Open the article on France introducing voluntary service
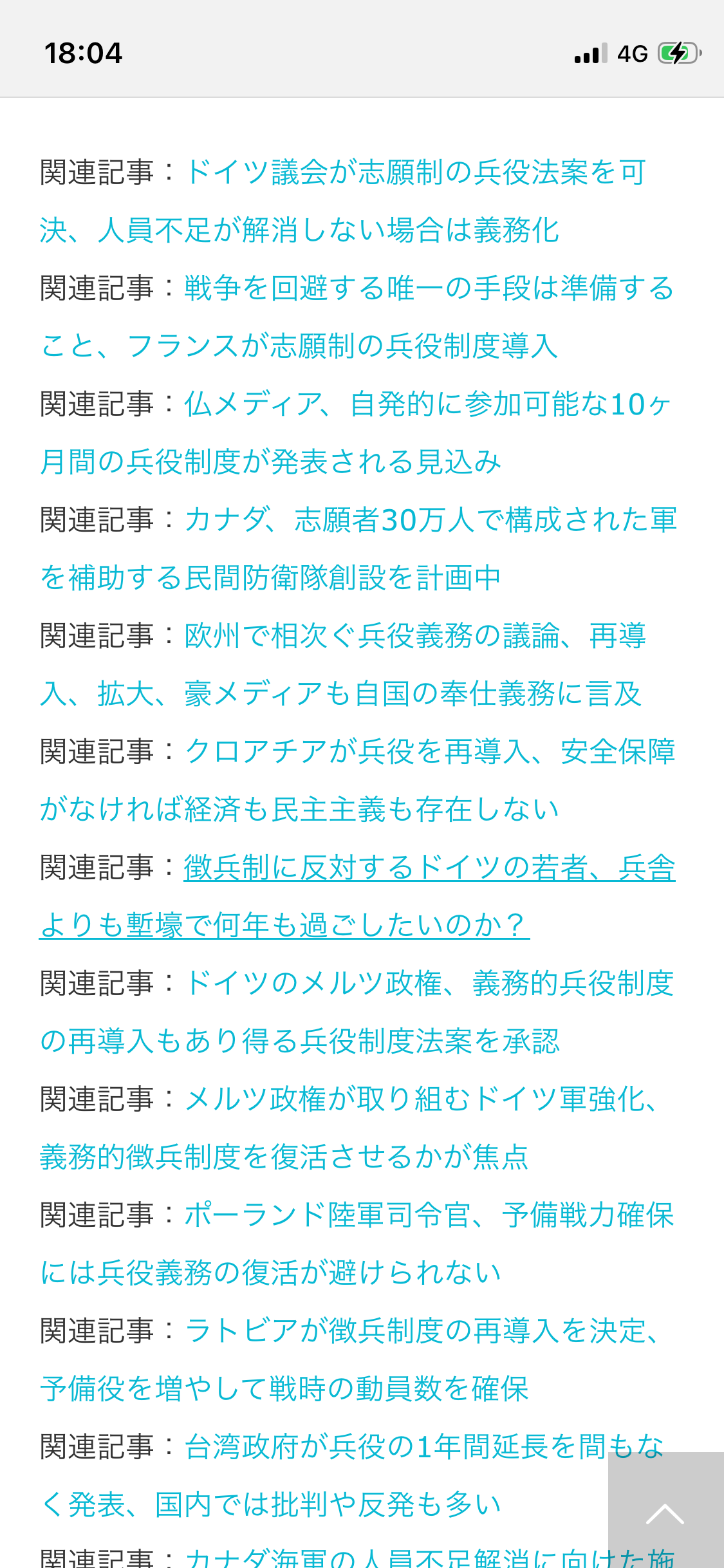The height and width of the screenshot is (1568, 724). 429,288
